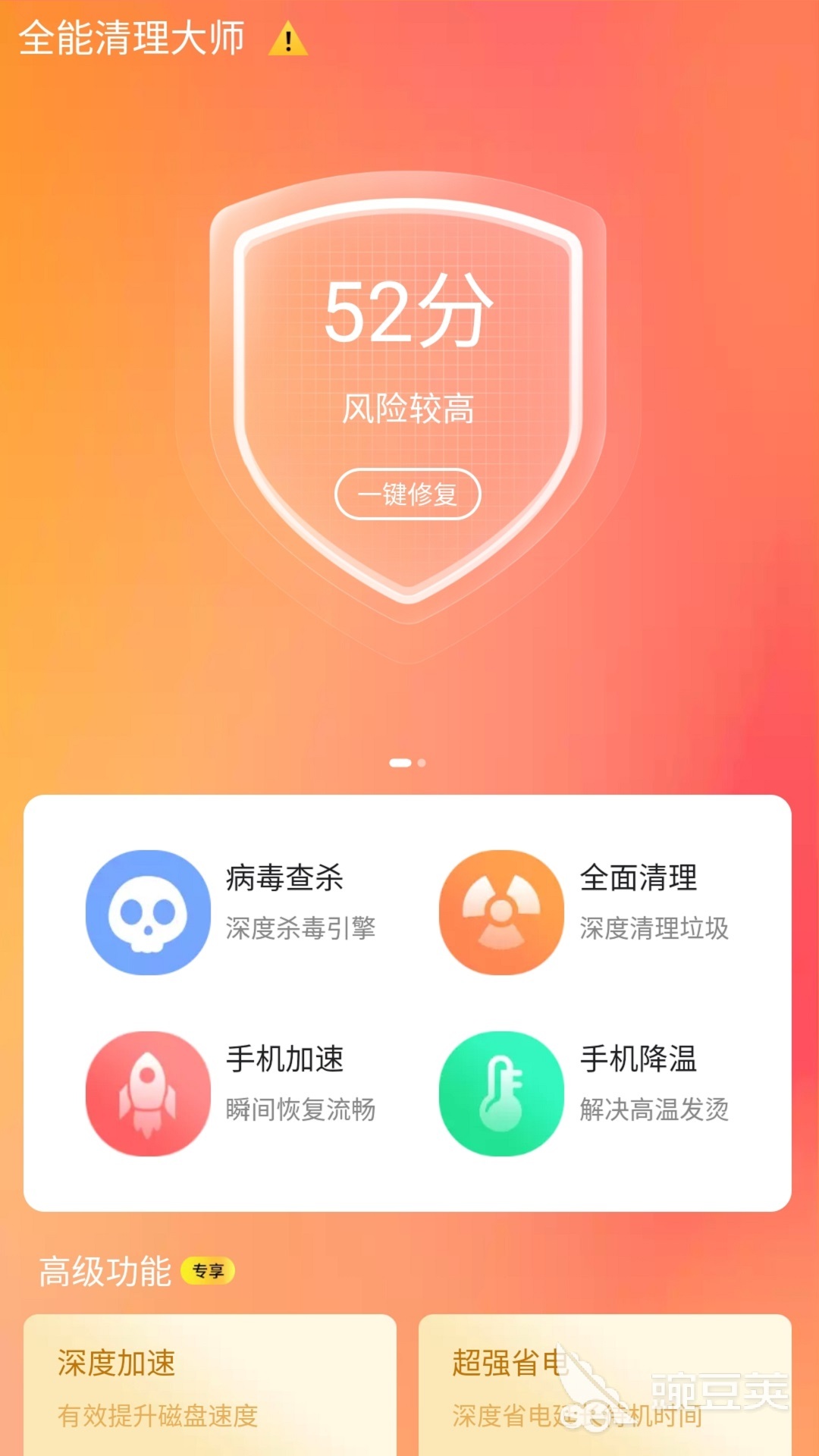Open the 超强省电 power saving card
The height and width of the screenshot is (1456, 819).
coord(605,1385)
